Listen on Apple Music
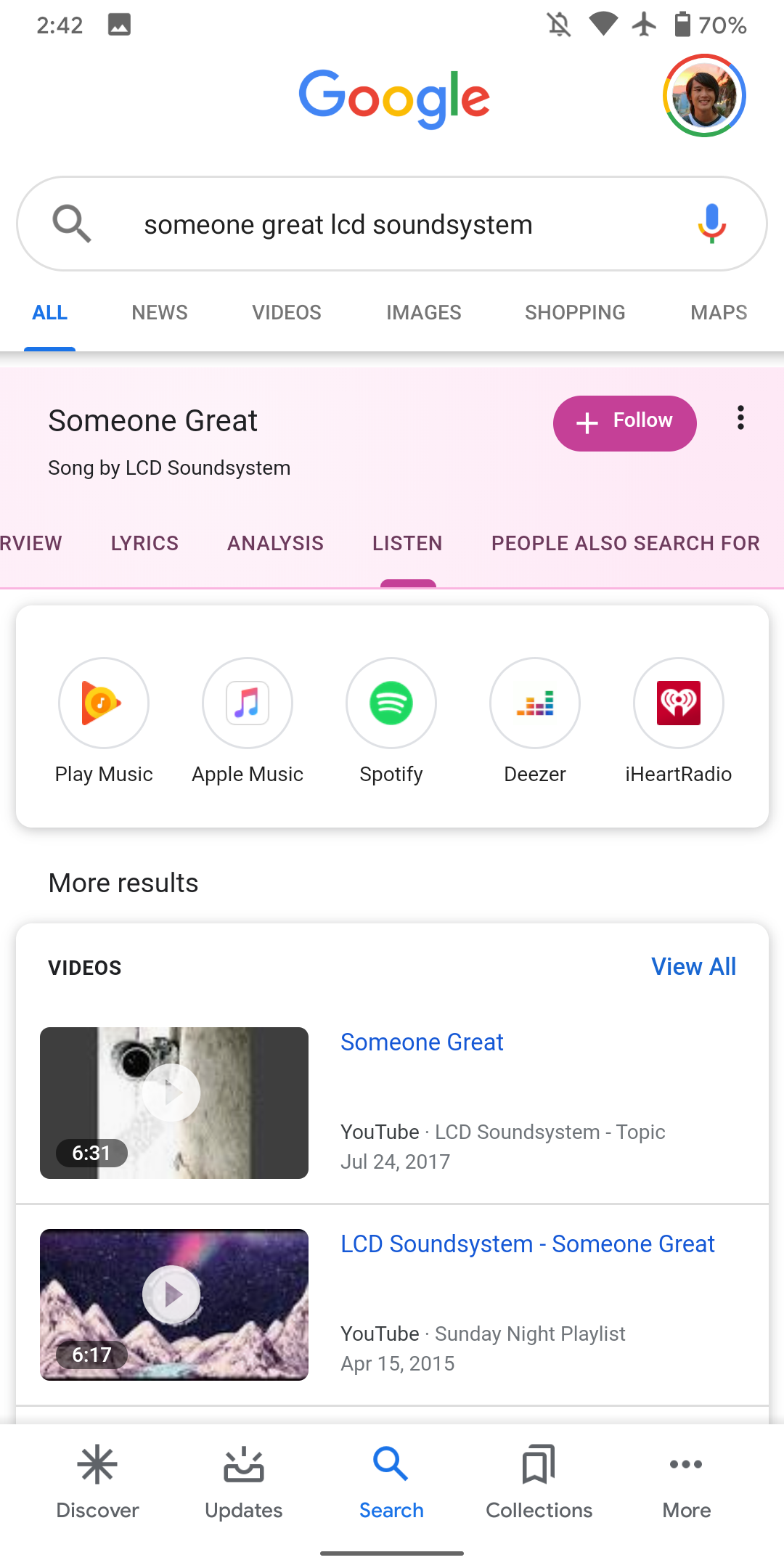Image resolution: width=784 pixels, height=1568 pixels. 248,703
